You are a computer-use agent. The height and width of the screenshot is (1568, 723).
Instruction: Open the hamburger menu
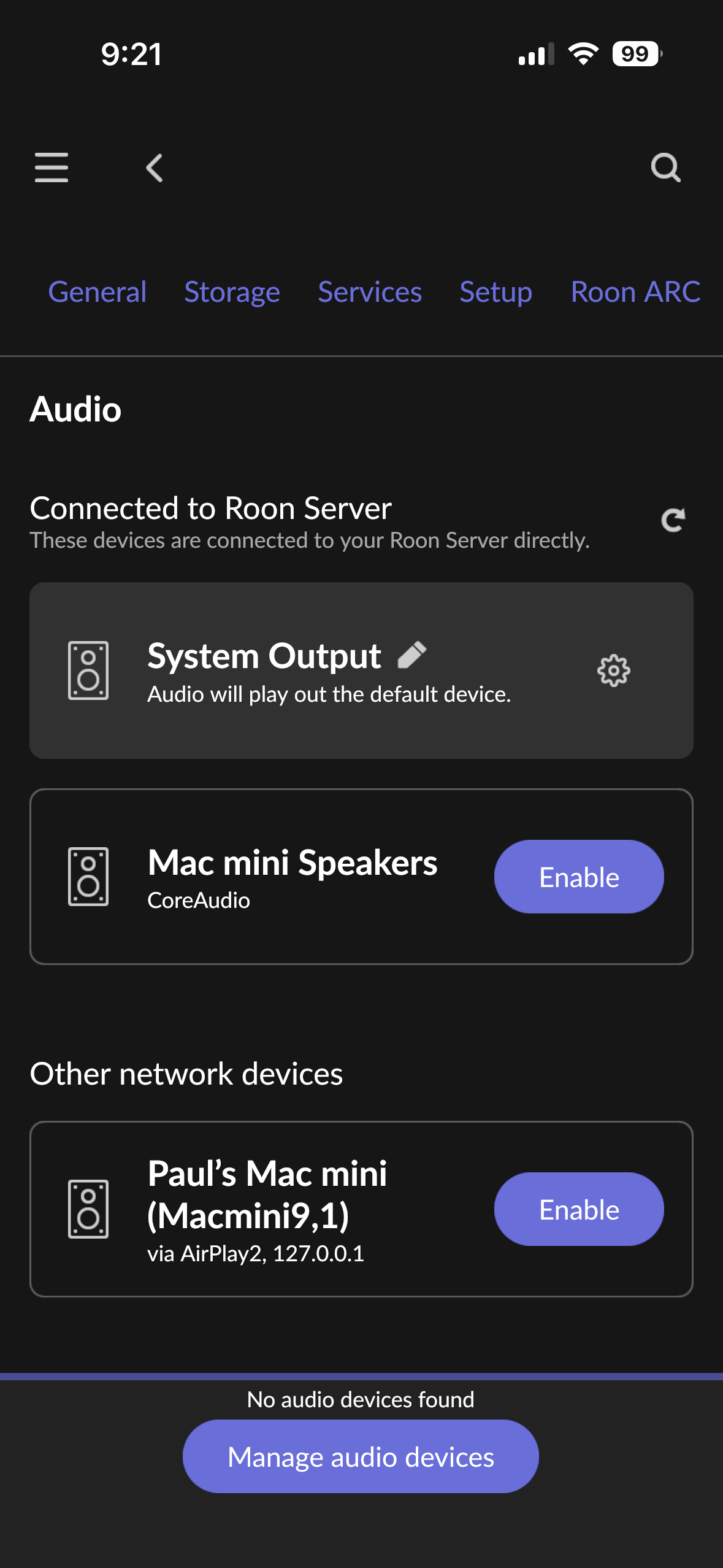[52, 167]
